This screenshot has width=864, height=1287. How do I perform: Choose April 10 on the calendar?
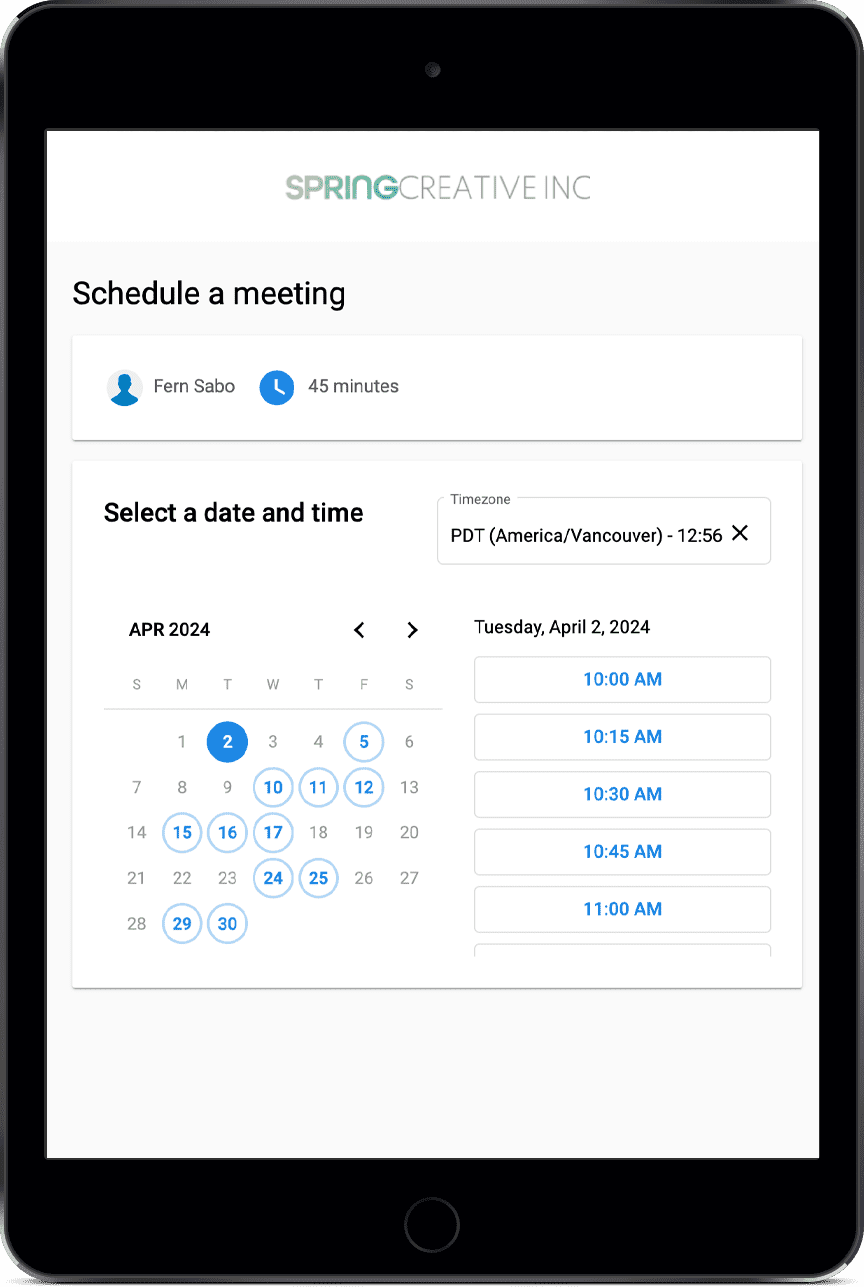point(273,787)
